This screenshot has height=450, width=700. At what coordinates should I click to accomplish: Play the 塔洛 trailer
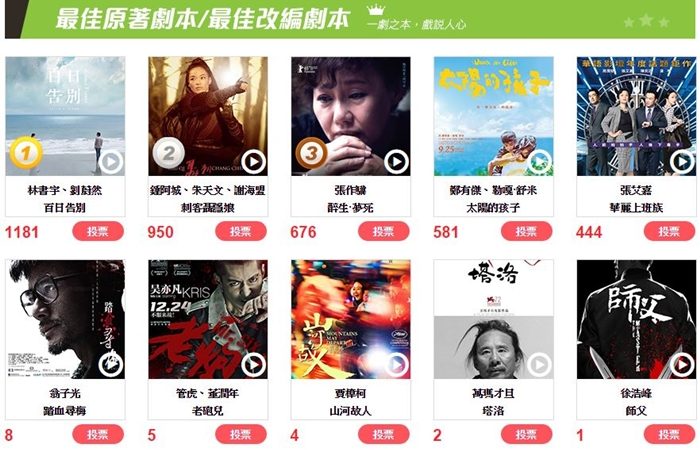click(x=539, y=365)
